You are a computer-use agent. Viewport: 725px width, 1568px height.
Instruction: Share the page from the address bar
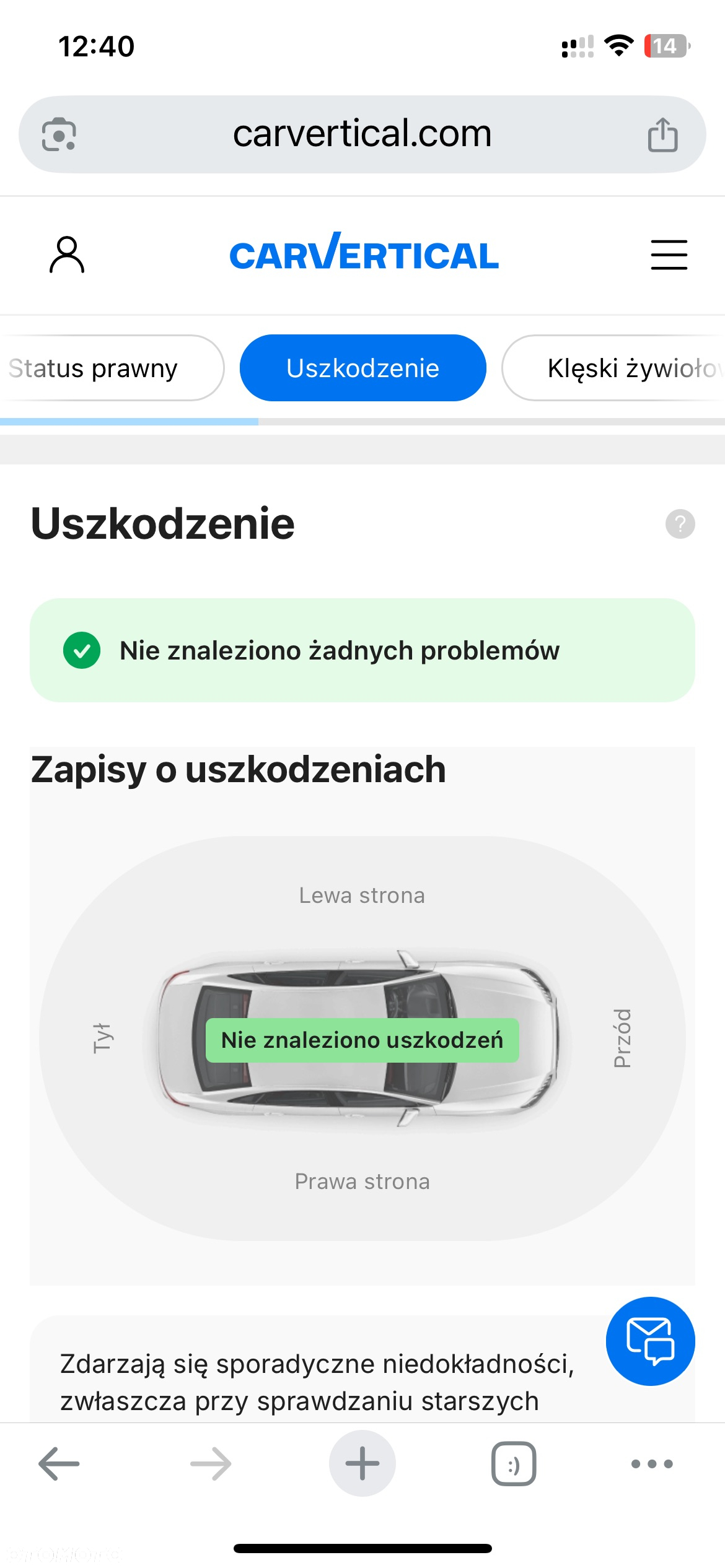pyautogui.click(x=662, y=135)
